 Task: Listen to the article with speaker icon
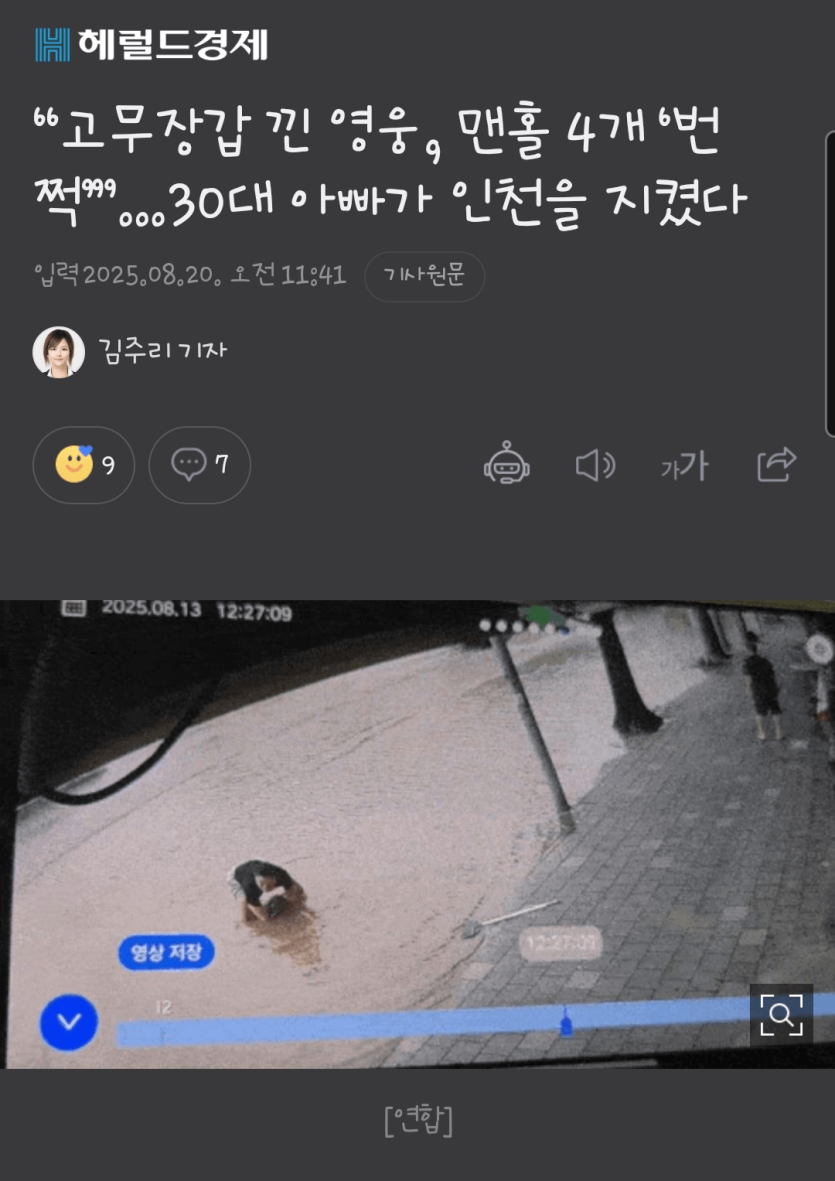[595, 465]
